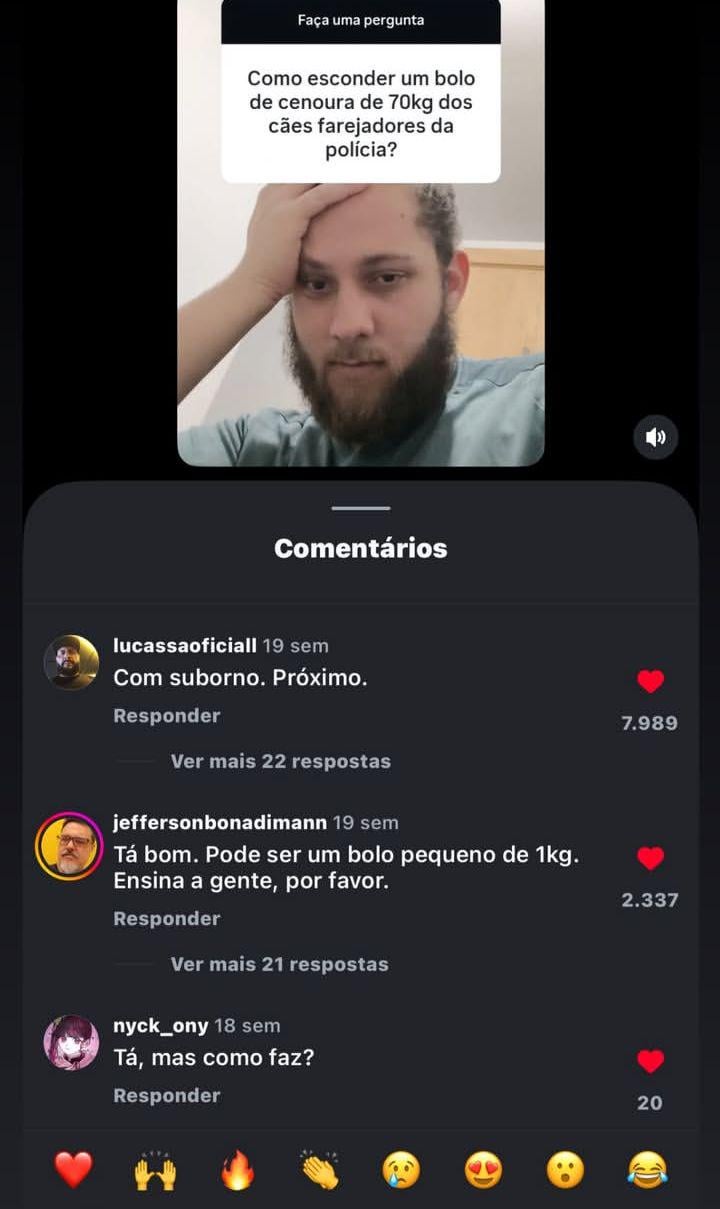The width and height of the screenshot is (720, 1209).
Task: React with the fire emoji
Action: tap(237, 1170)
